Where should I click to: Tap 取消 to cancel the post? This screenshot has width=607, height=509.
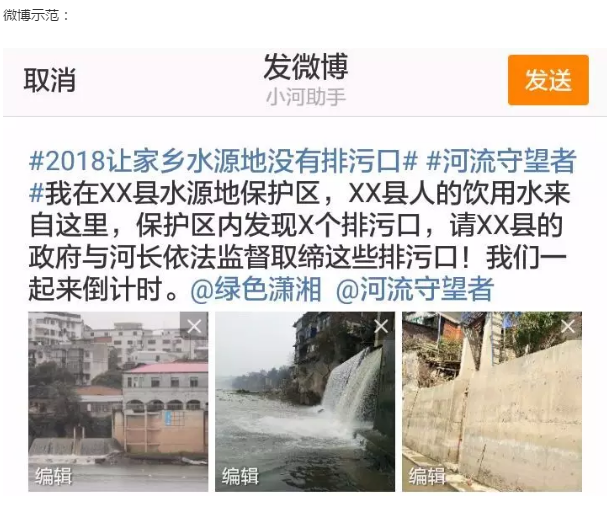(50, 81)
